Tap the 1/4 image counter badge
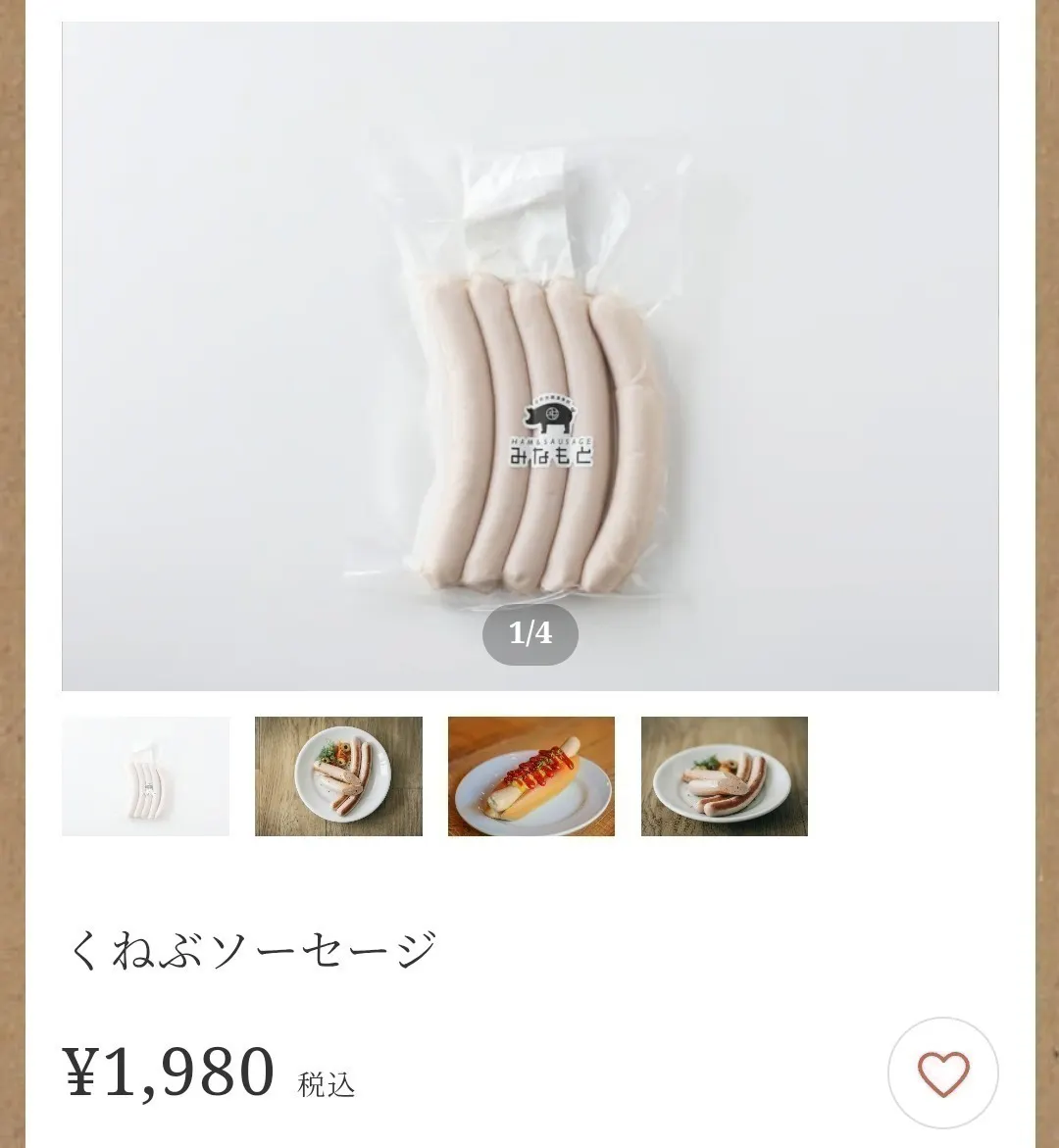 (x=529, y=634)
